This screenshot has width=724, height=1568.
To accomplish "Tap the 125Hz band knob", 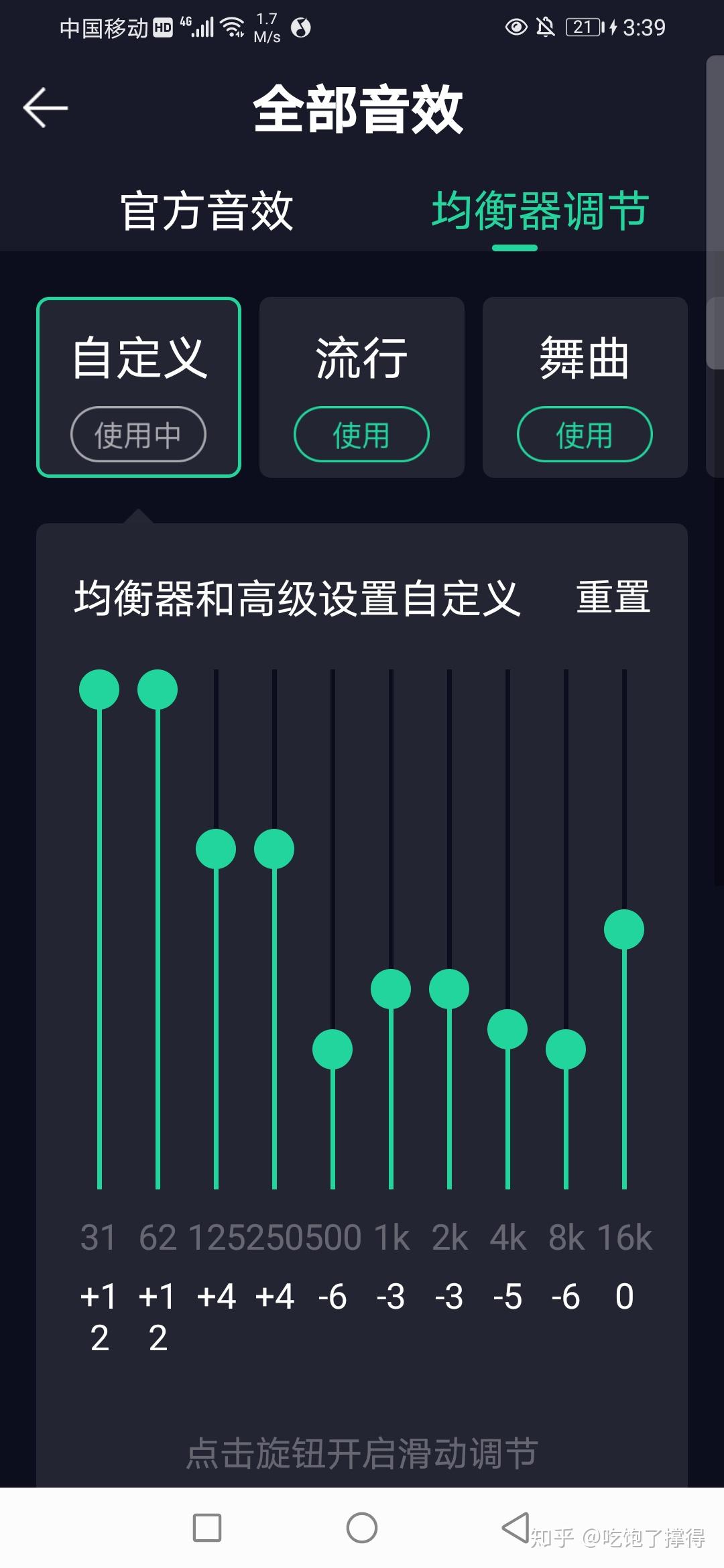I will 216,848.
